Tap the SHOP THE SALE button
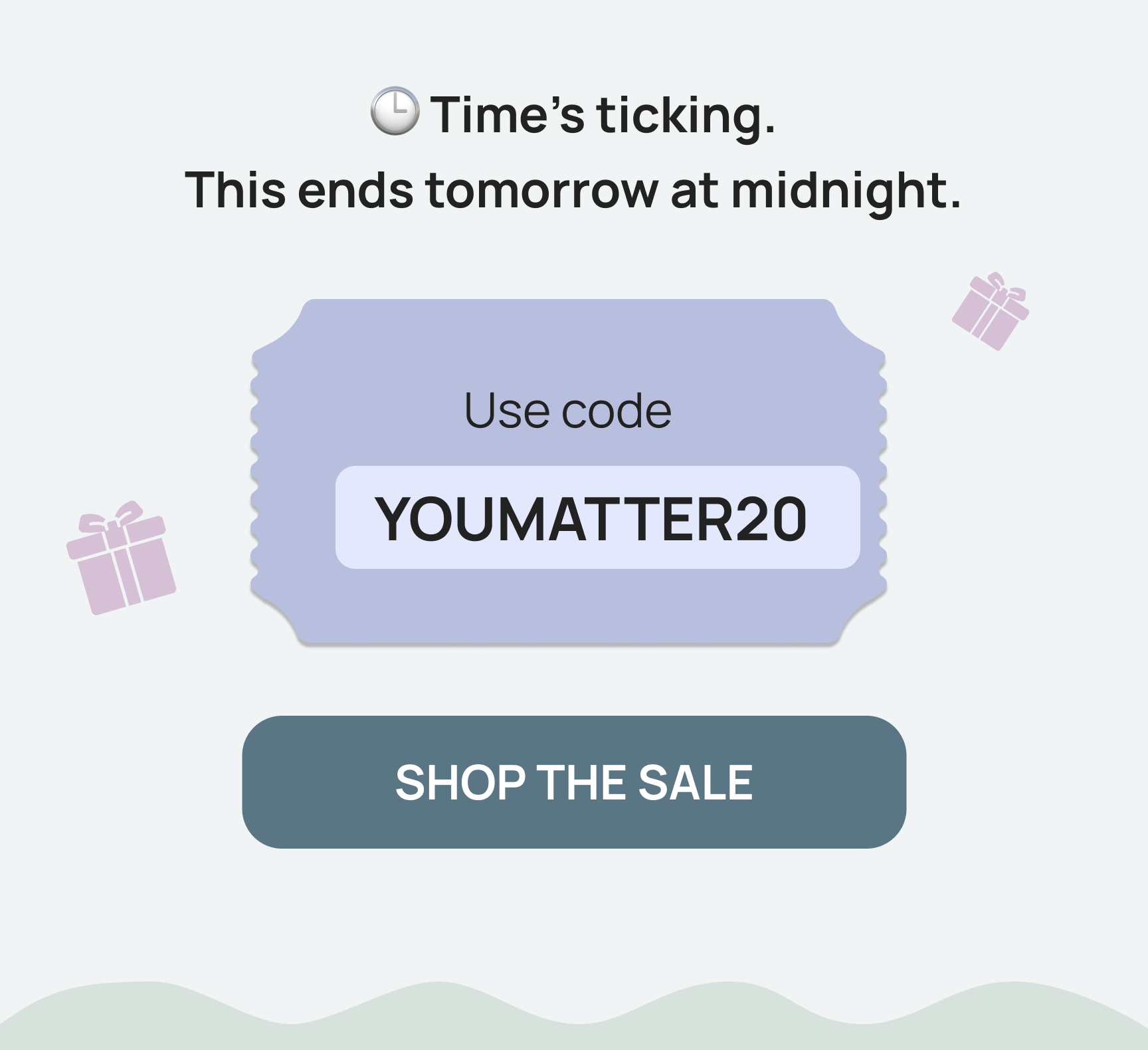The image size is (1148, 1050). [x=574, y=782]
